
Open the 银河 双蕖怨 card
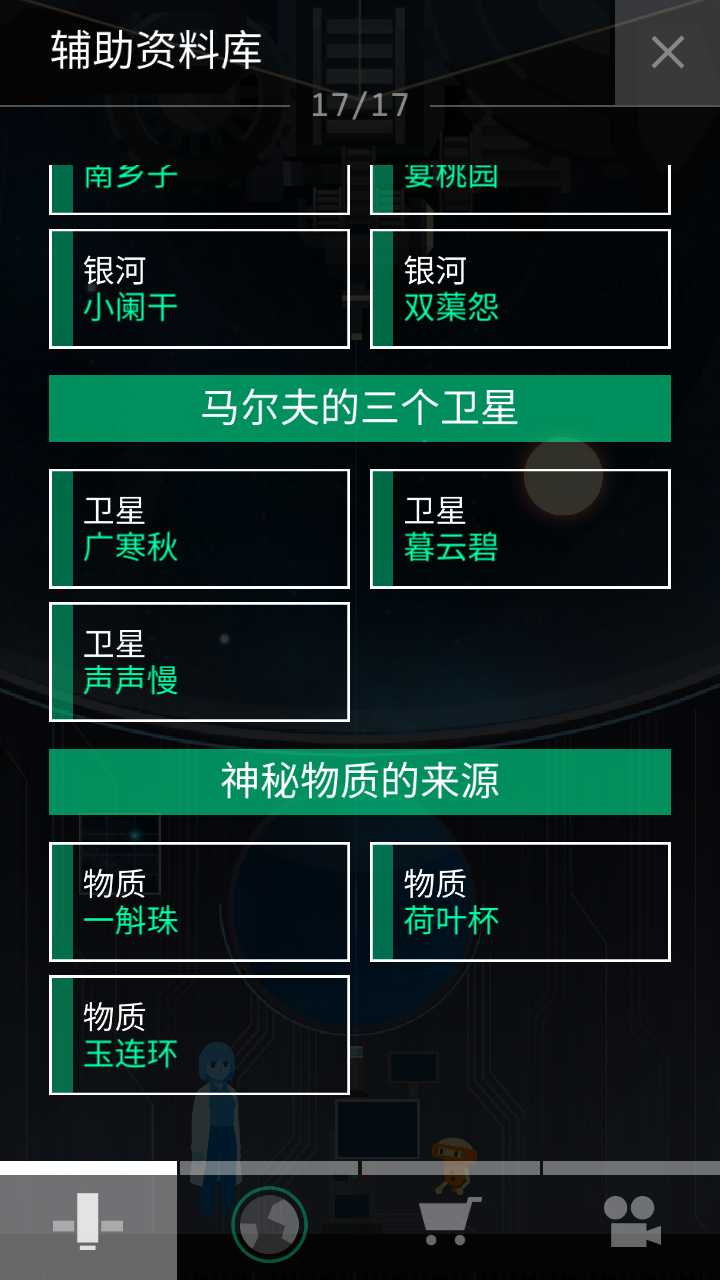click(x=520, y=289)
